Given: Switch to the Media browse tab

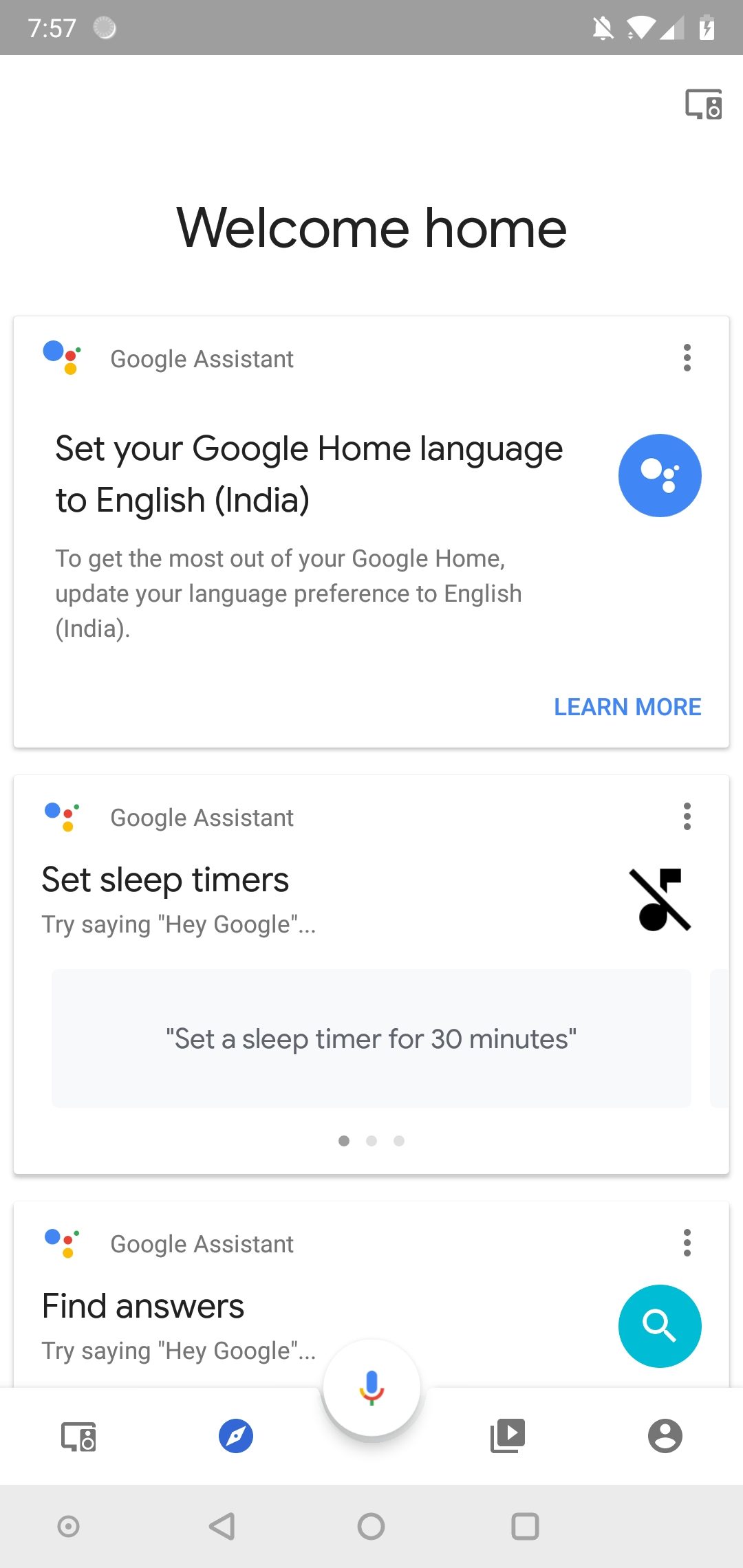Looking at the screenshot, I should click(508, 1436).
